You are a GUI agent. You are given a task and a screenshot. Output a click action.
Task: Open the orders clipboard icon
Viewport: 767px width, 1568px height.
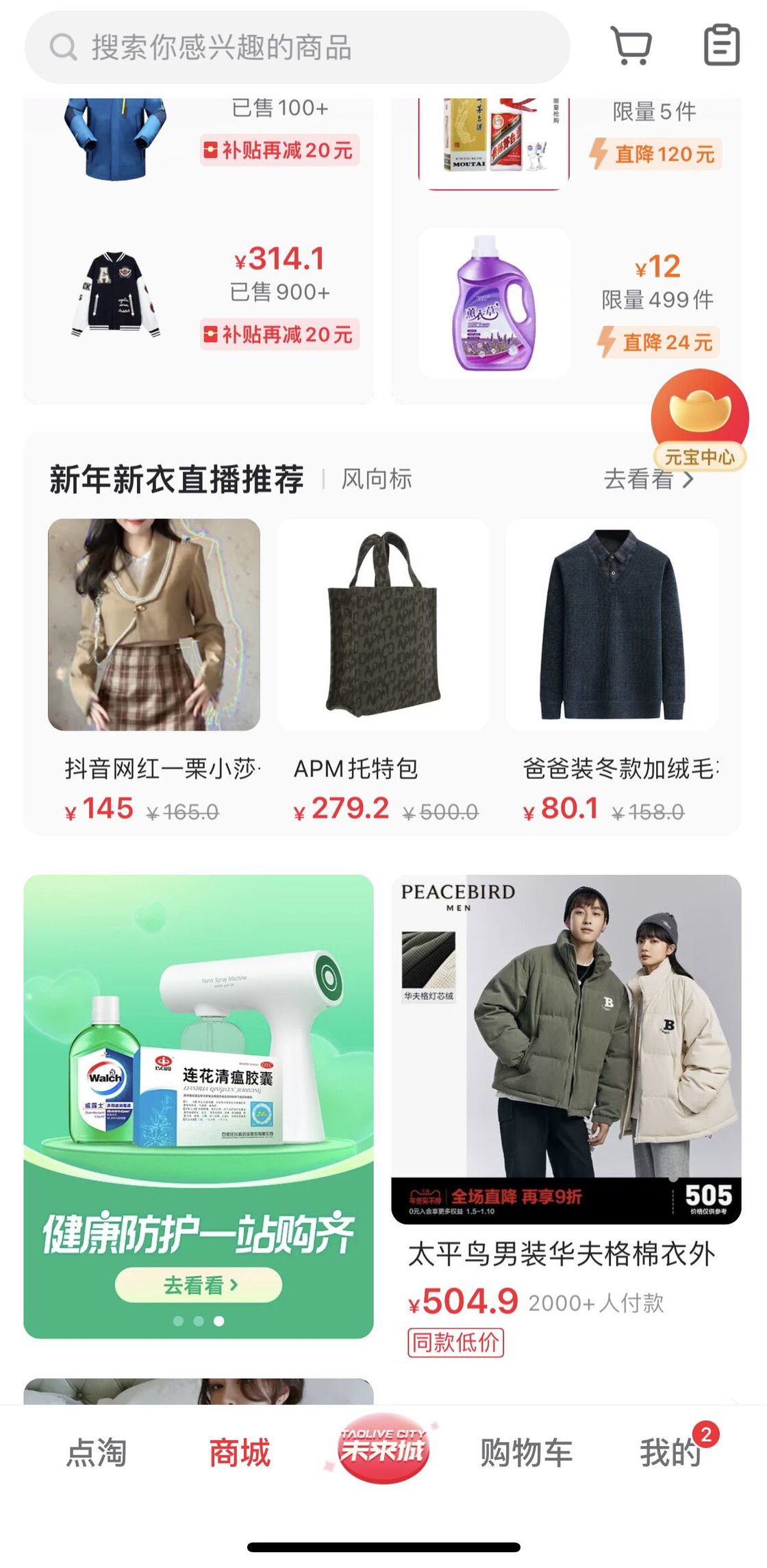tap(722, 46)
